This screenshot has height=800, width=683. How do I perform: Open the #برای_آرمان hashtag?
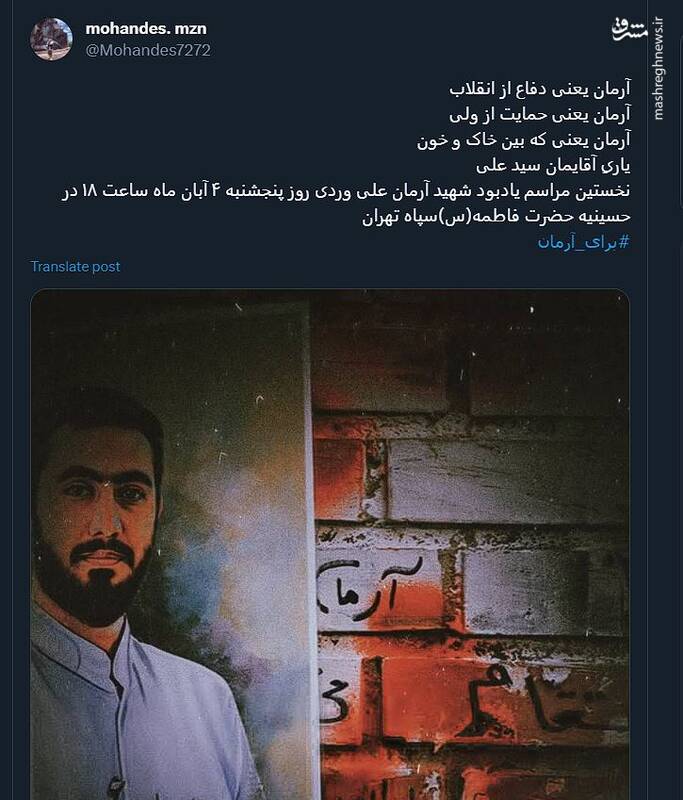pyautogui.click(x=581, y=242)
